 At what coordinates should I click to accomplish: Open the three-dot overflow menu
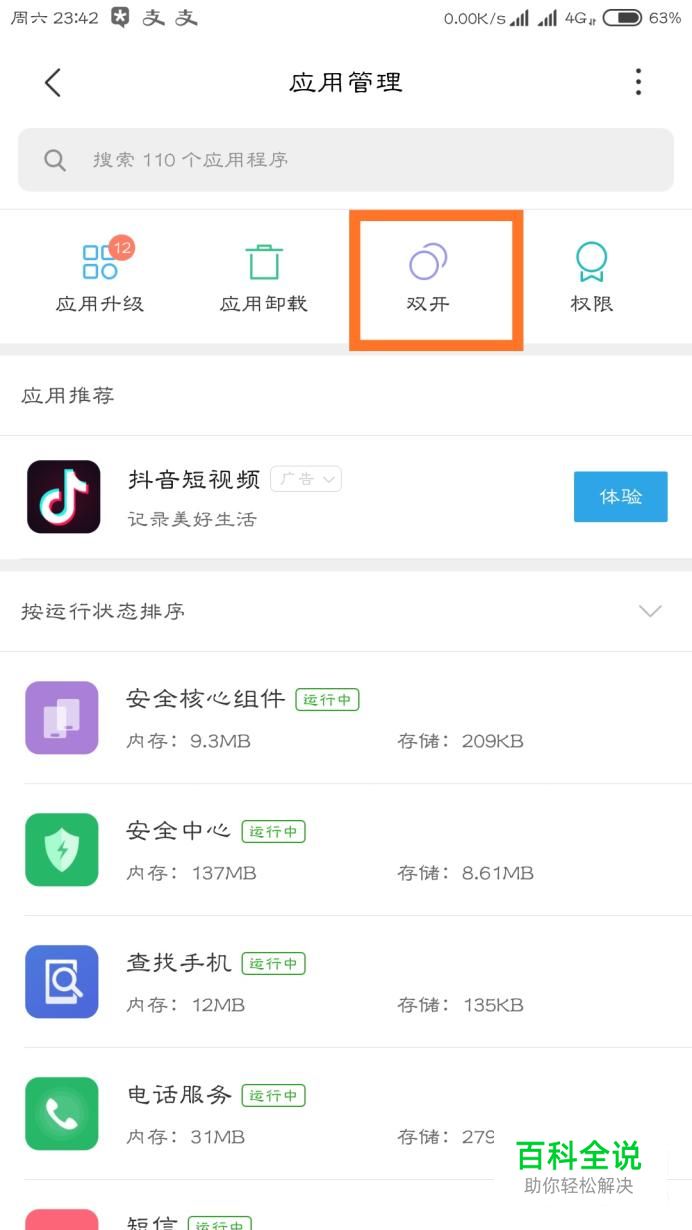pos(638,83)
